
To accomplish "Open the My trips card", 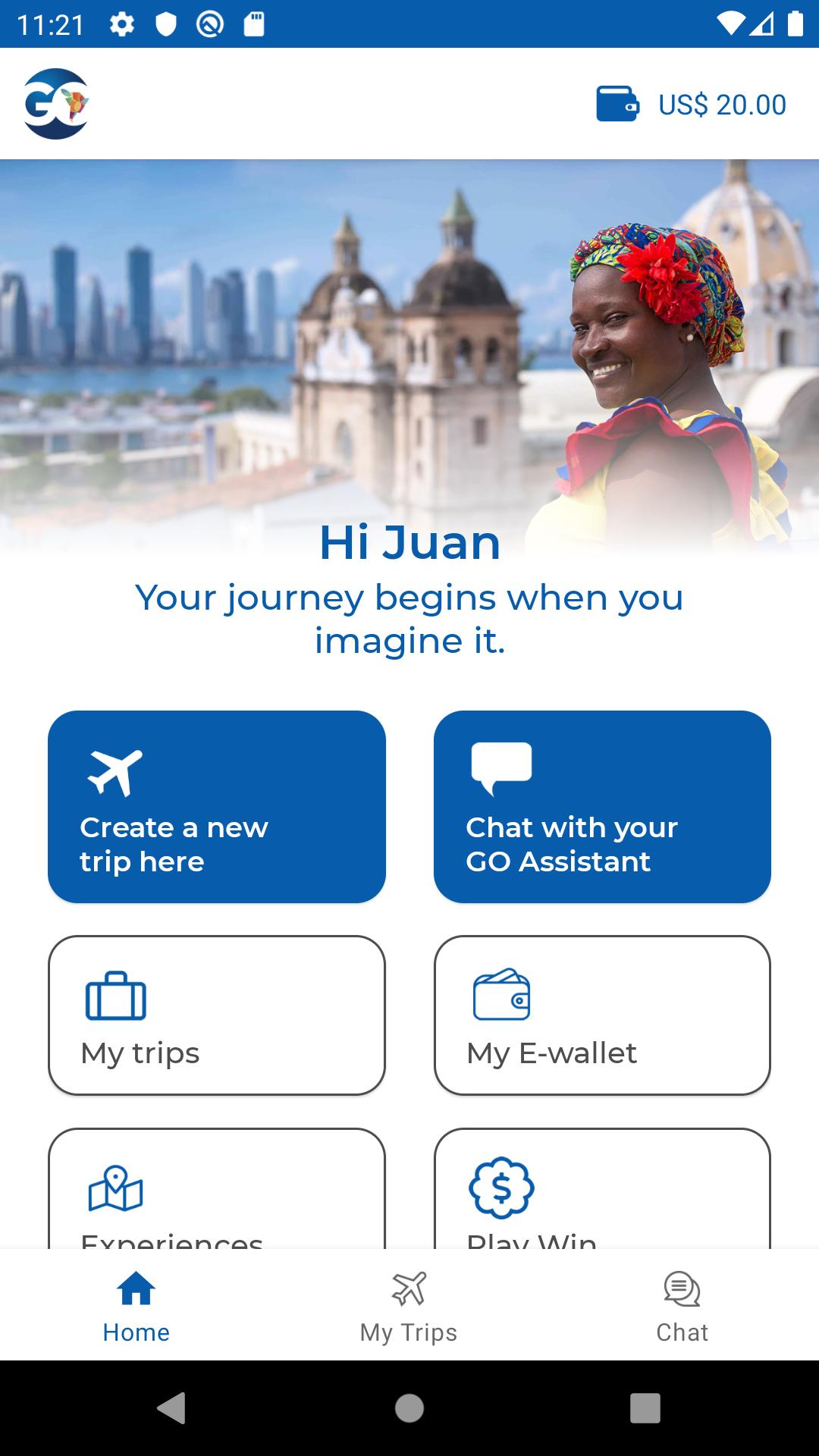I will tap(217, 1015).
